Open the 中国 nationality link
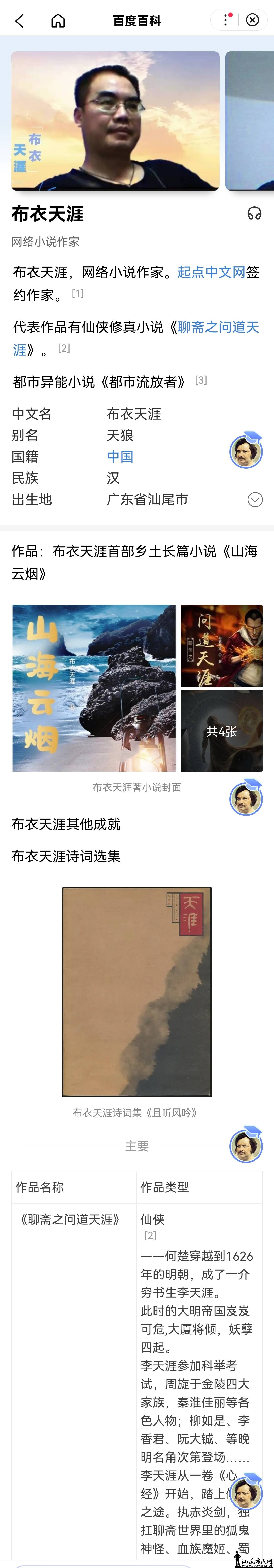Screen dimensions: 274x1568 pos(120,456)
